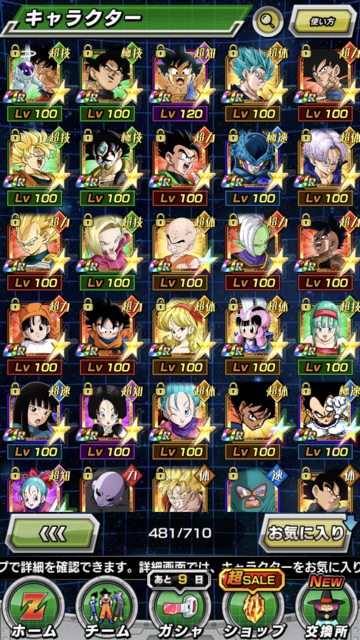Go to the ホーム tab

(34, 607)
